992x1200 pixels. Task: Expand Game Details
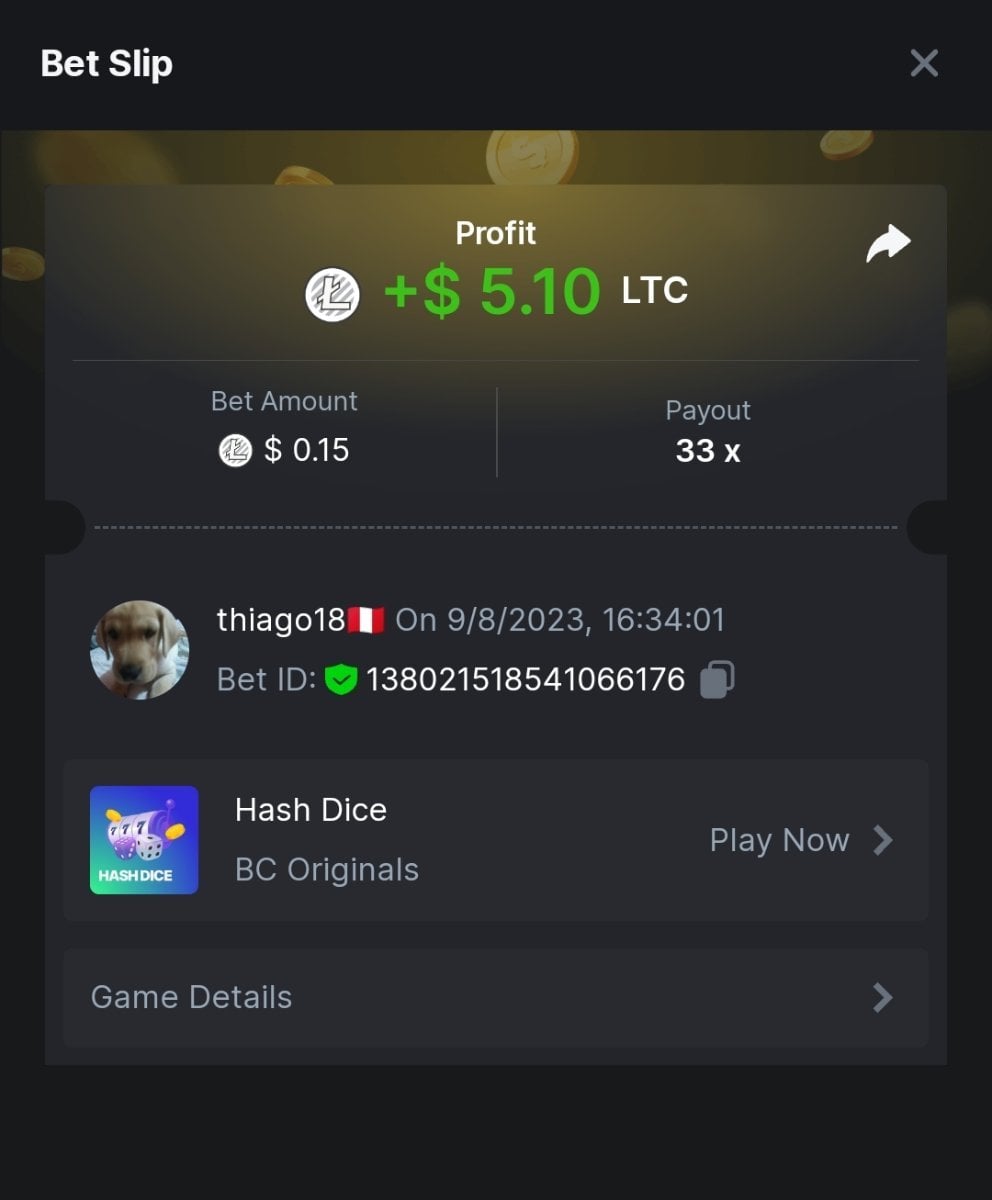495,997
